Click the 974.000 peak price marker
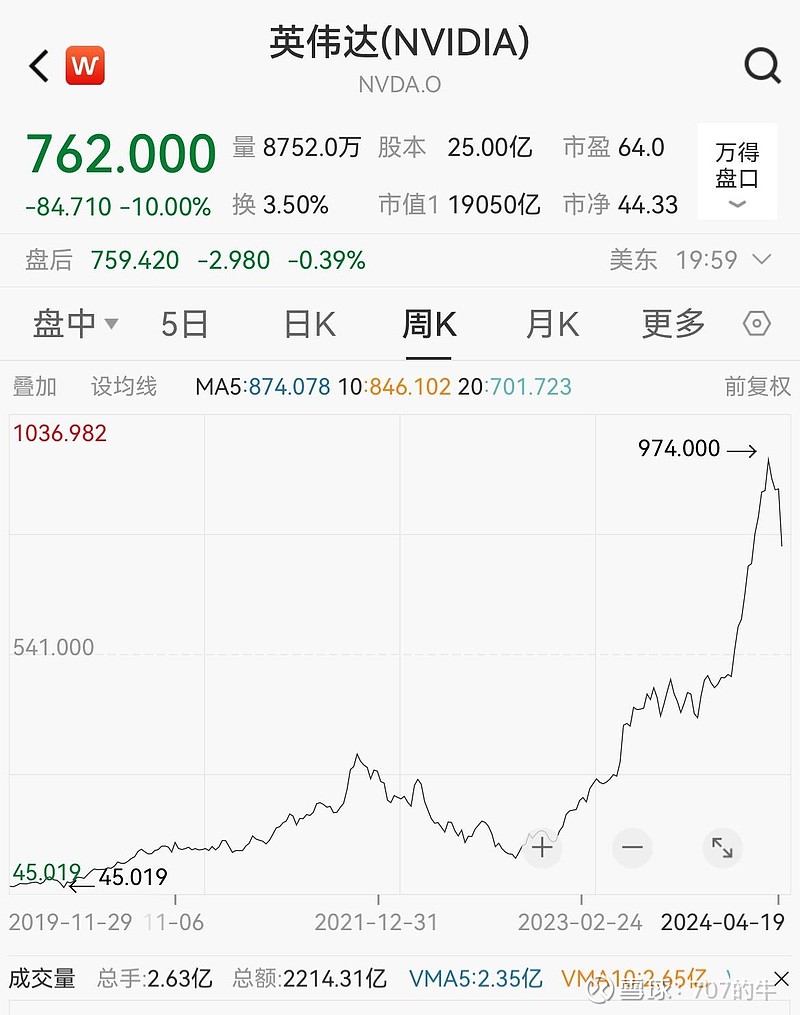 tap(681, 450)
